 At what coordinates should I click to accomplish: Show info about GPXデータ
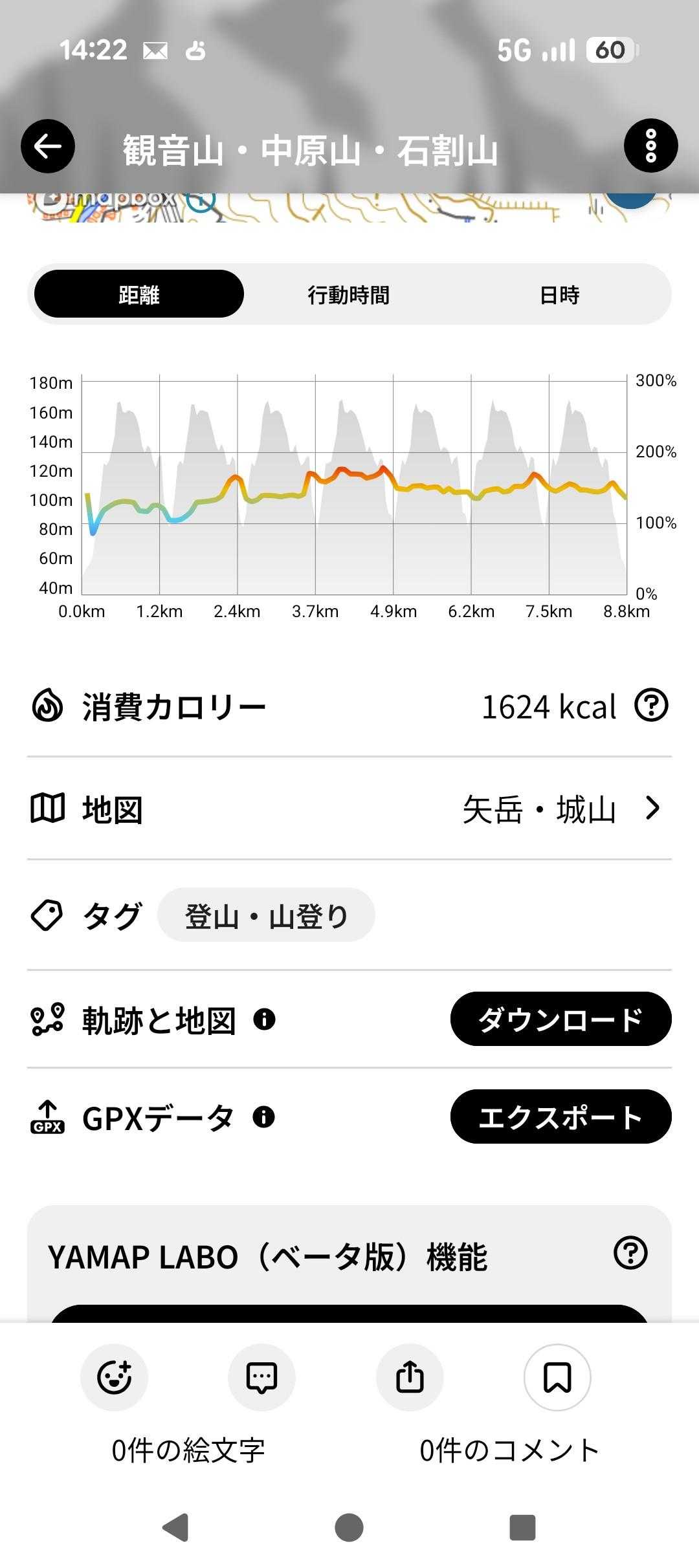tap(263, 1118)
